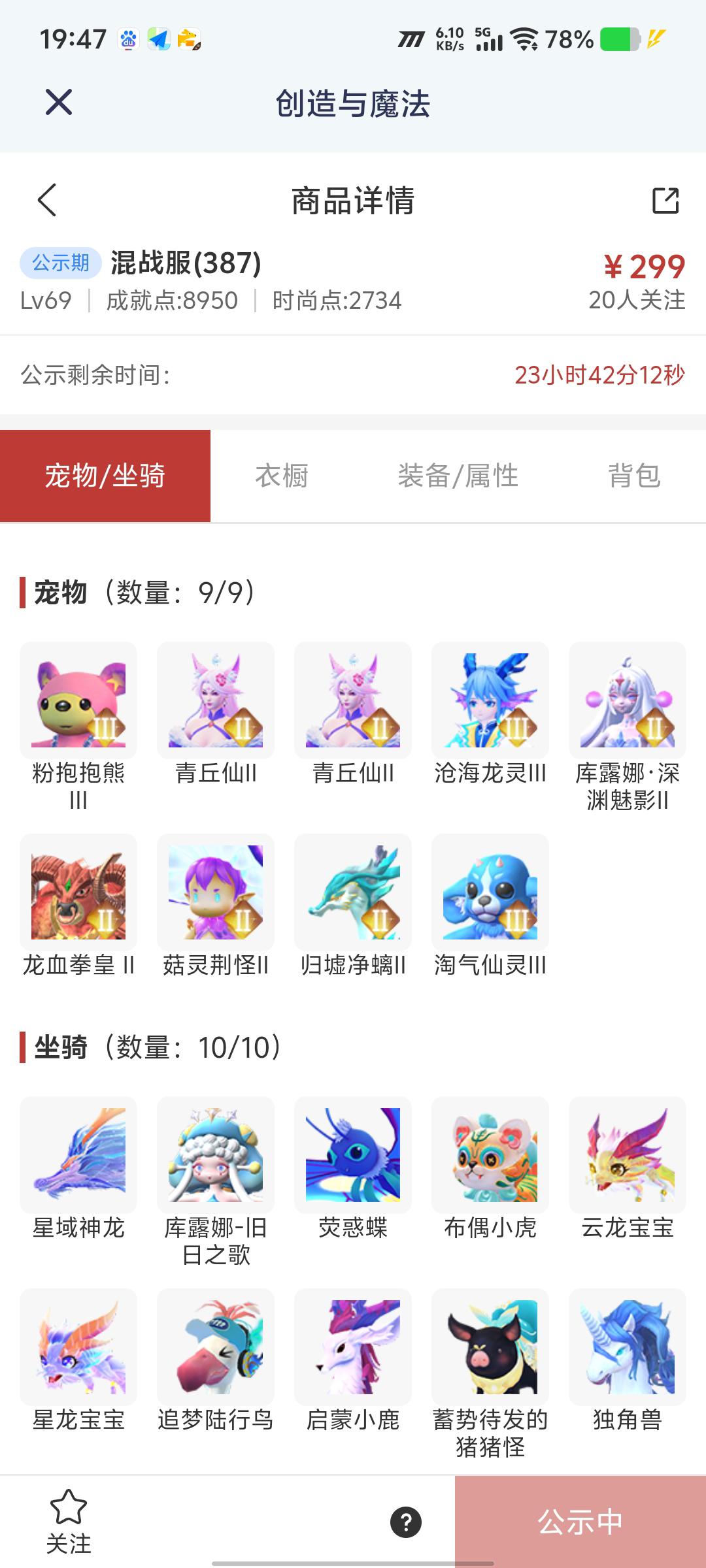Switch to the 衣橱 tab
The height and width of the screenshot is (1568, 706).
(282, 477)
